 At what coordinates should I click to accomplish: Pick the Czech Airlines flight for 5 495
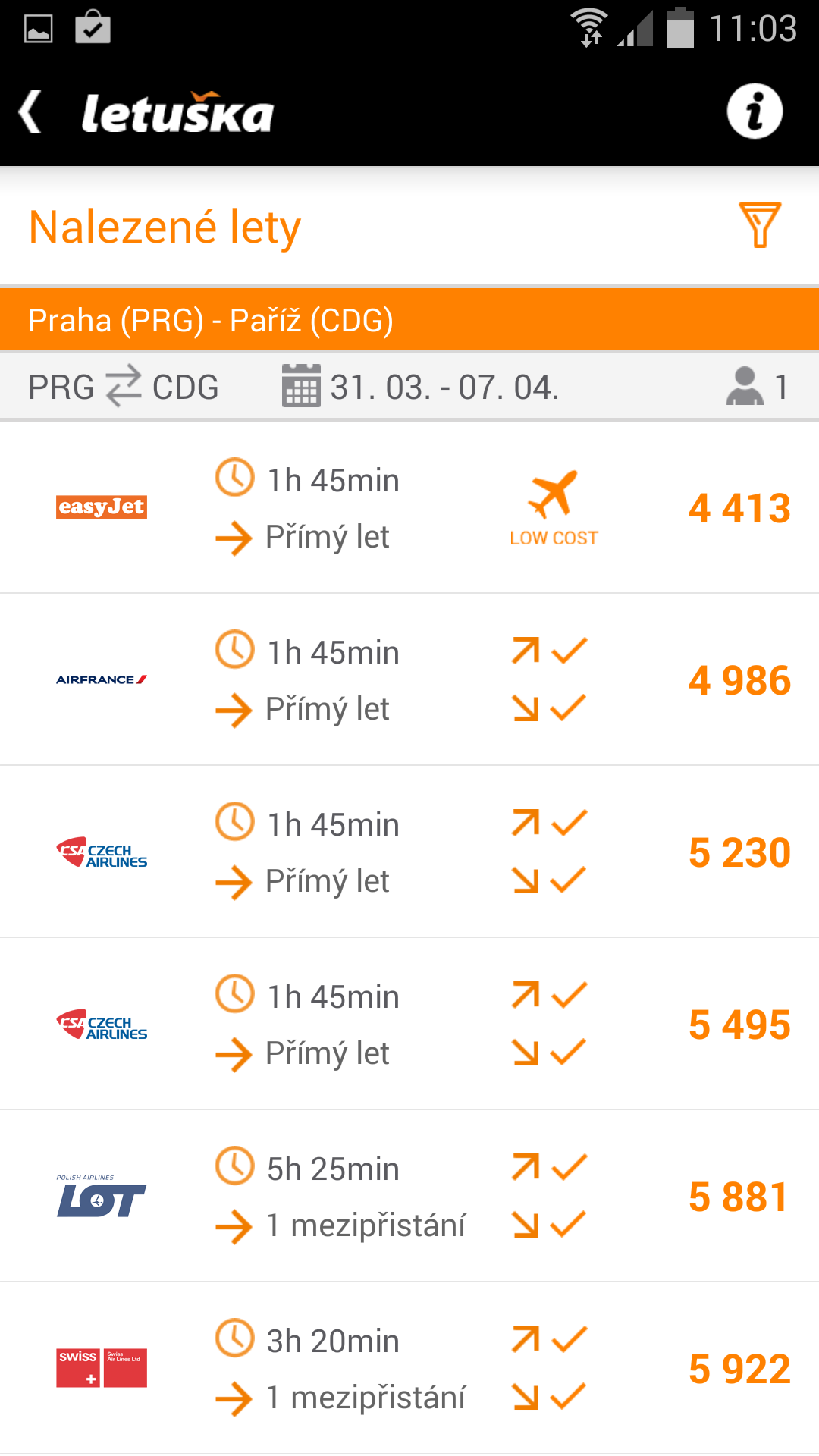(x=409, y=1024)
